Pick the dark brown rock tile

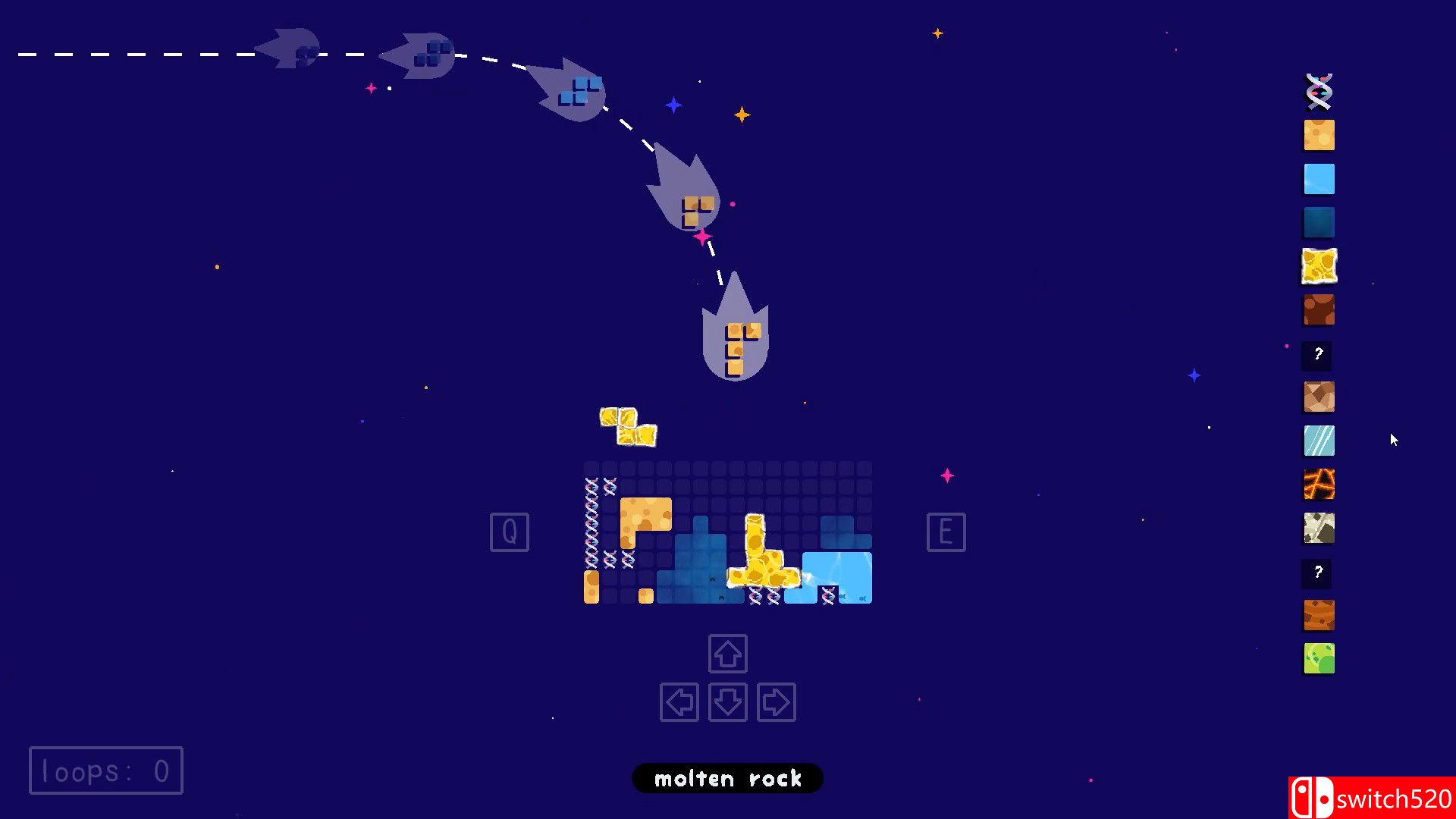pos(1319,310)
